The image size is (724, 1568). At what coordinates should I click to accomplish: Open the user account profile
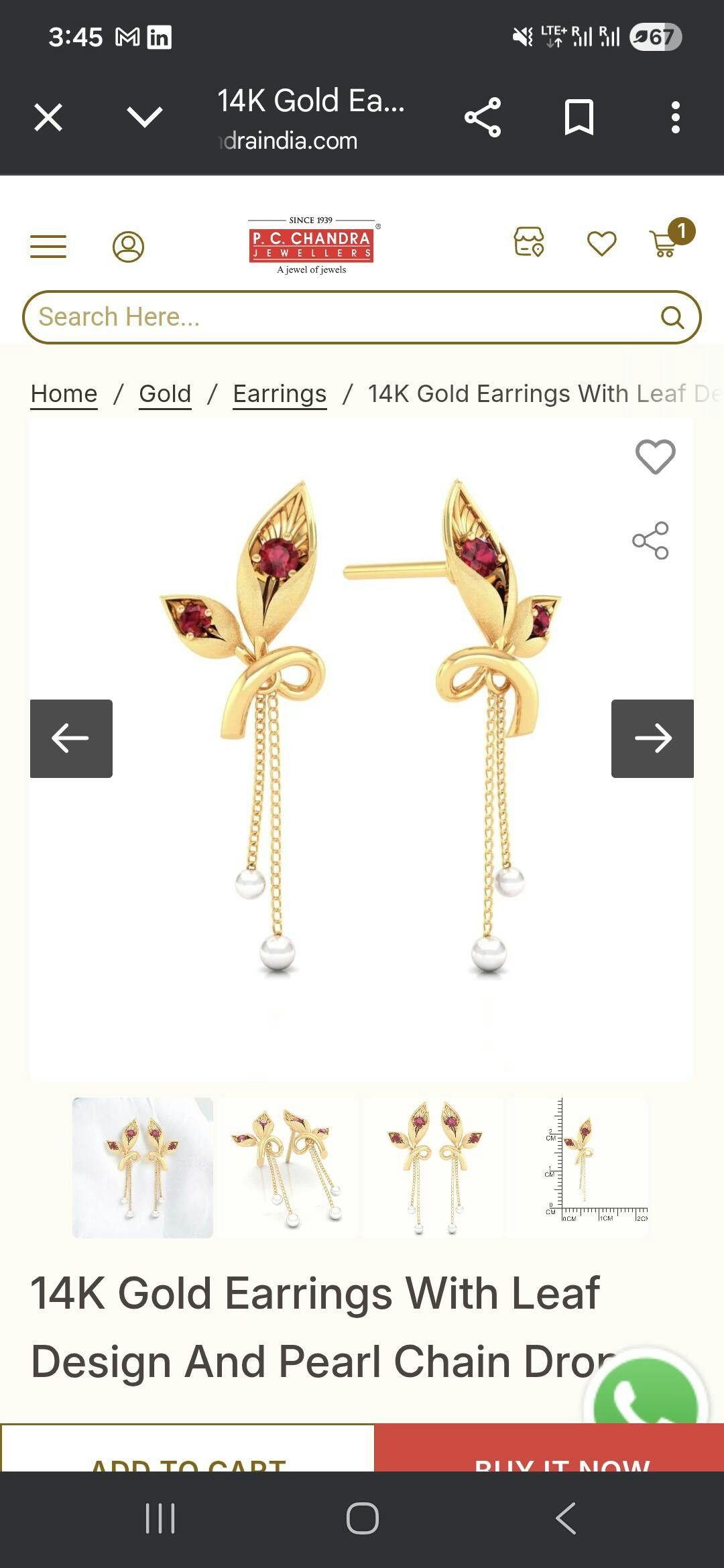[x=128, y=247]
